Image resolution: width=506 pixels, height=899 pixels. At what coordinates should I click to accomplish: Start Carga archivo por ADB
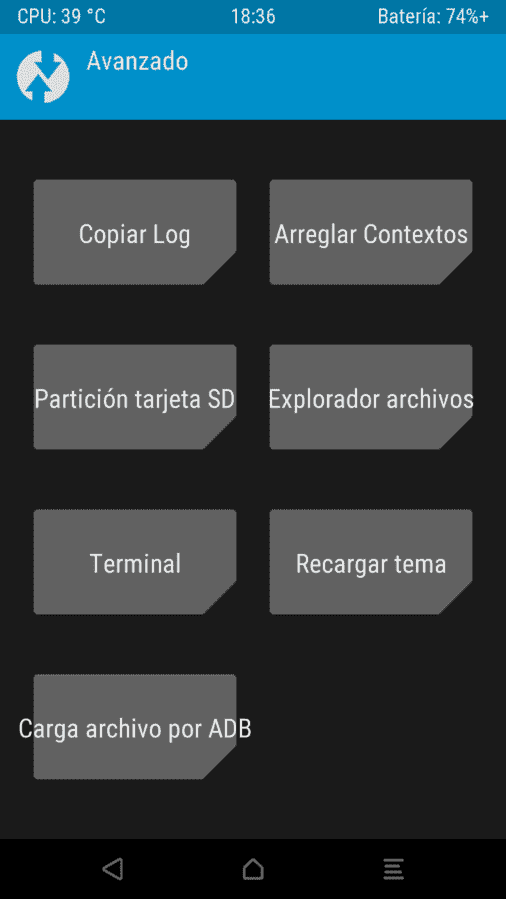tap(135, 727)
